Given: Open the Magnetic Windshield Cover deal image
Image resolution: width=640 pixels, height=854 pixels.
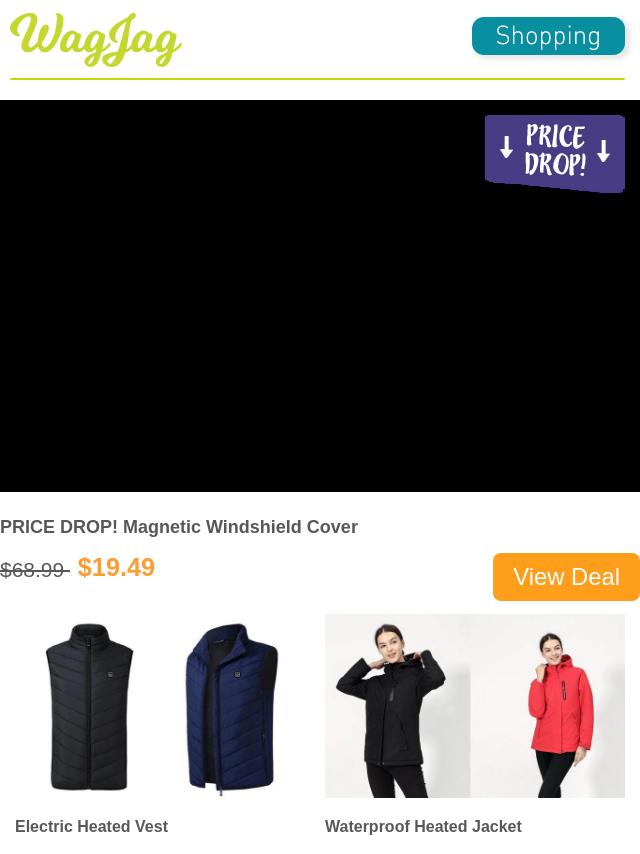Looking at the screenshot, I should (320, 296).
